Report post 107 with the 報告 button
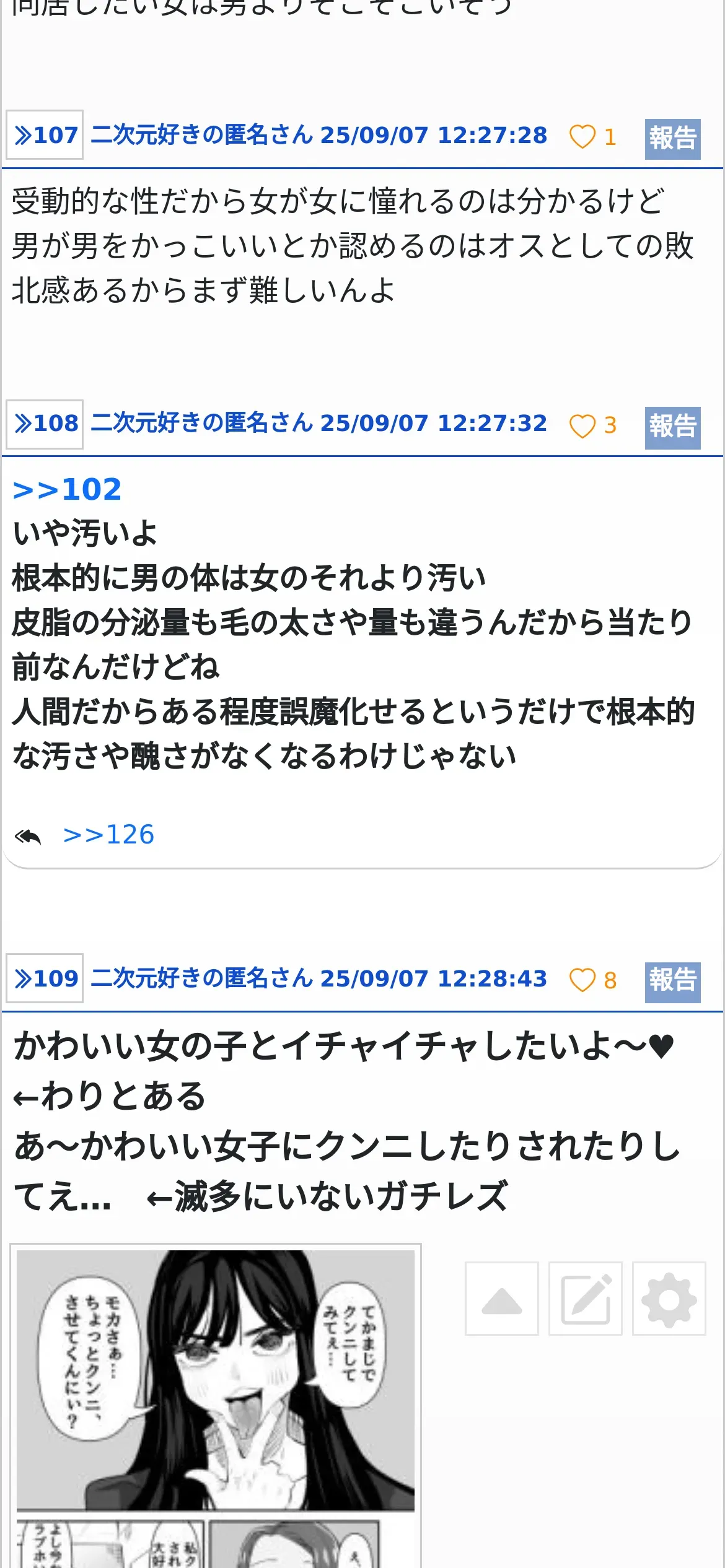The image size is (725, 1568). coord(672,139)
